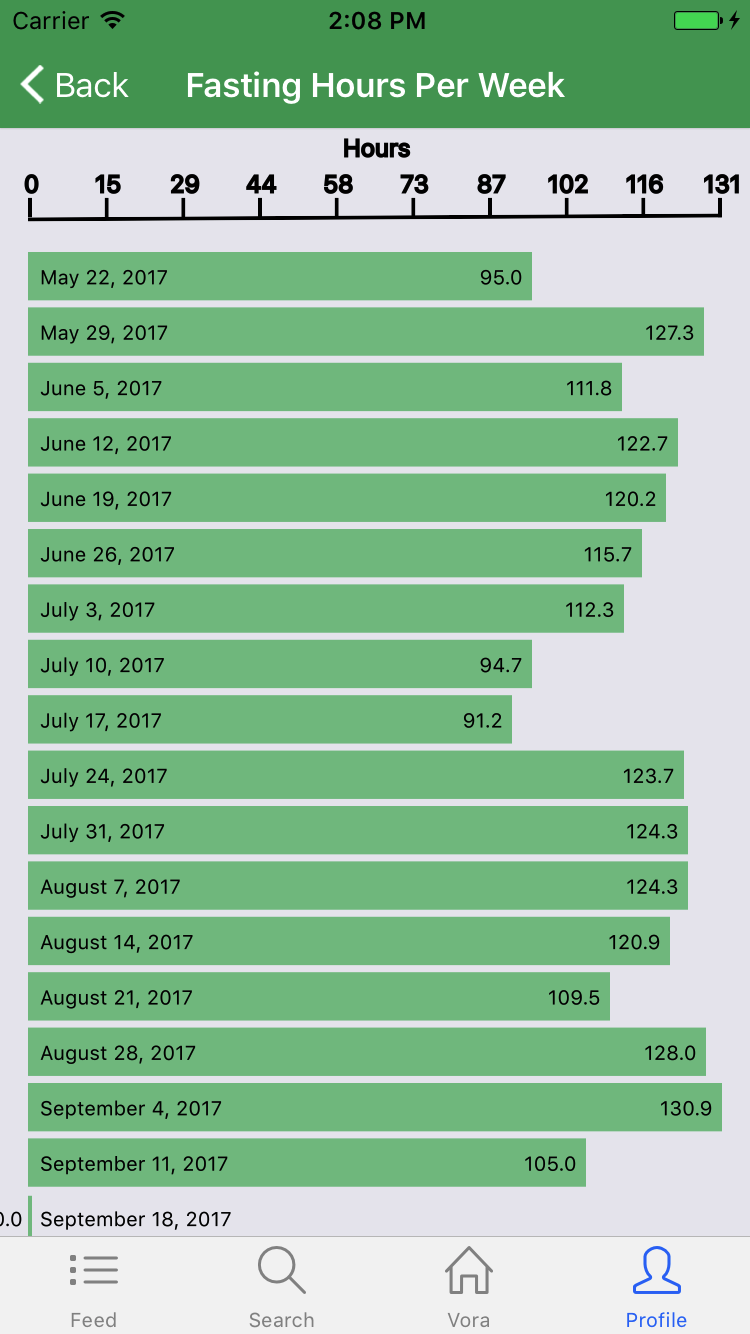Viewport: 750px width, 1334px height.
Task: Tap the Vora home icon
Action: click(468, 1270)
